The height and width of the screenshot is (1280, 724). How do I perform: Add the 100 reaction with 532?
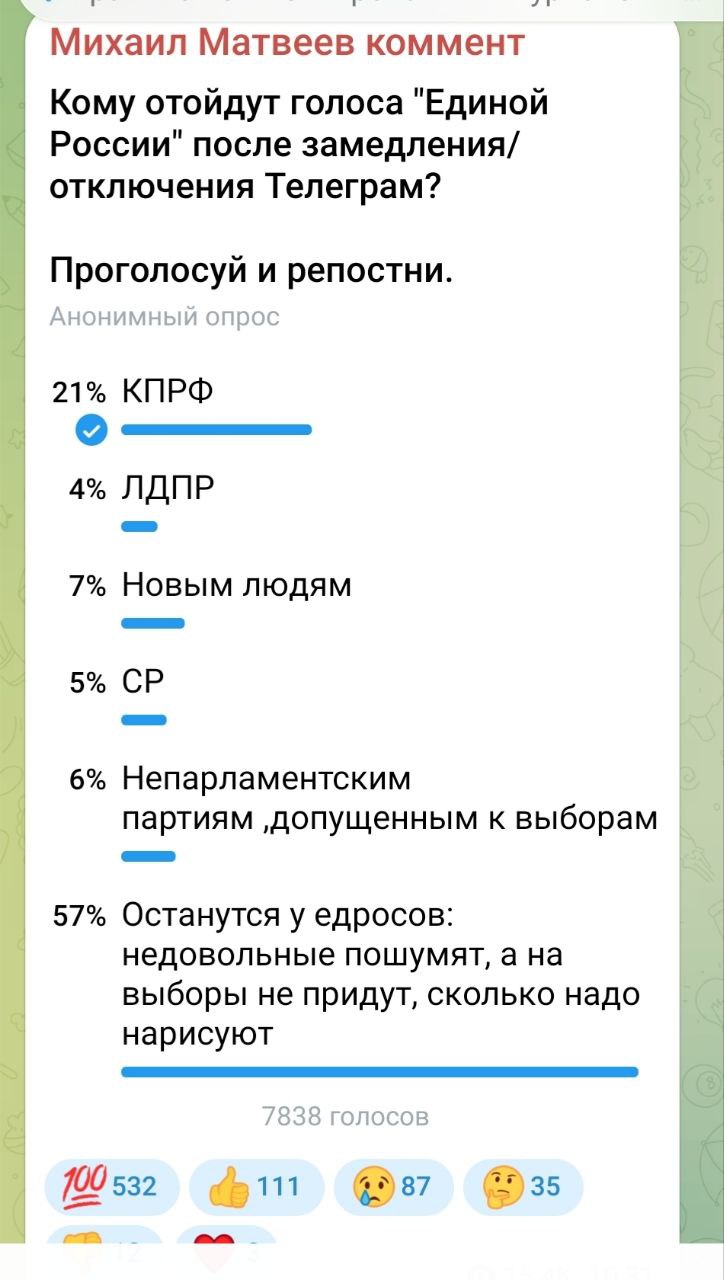click(112, 1186)
